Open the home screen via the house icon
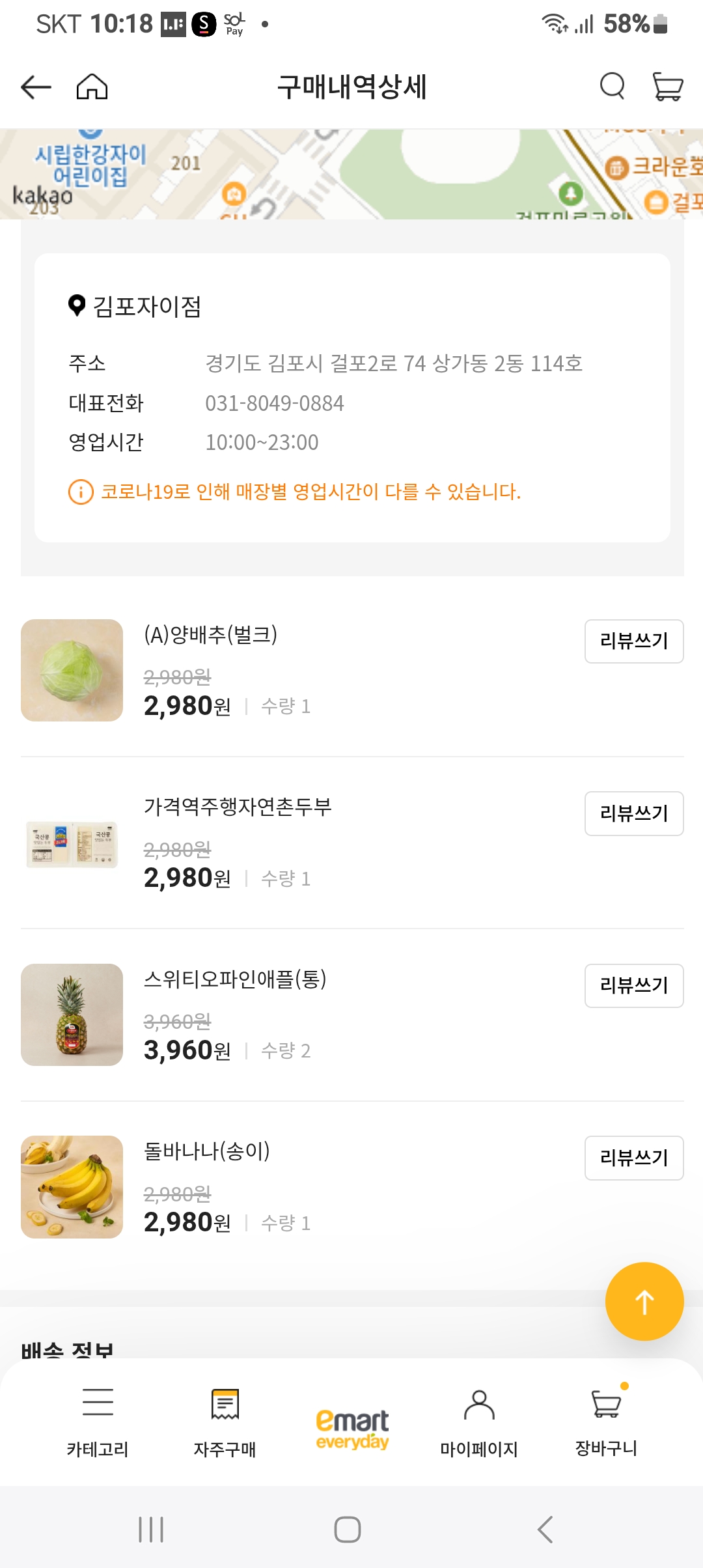 point(92,88)
